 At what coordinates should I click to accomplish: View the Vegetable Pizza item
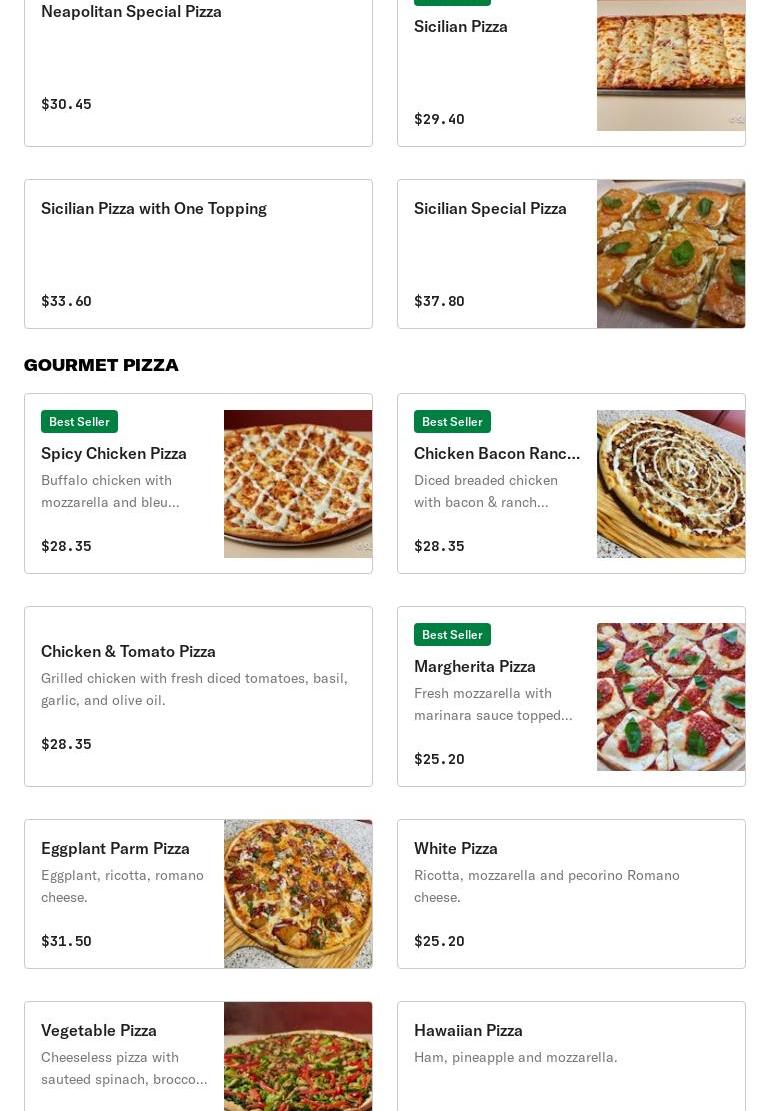(198, 1056)
